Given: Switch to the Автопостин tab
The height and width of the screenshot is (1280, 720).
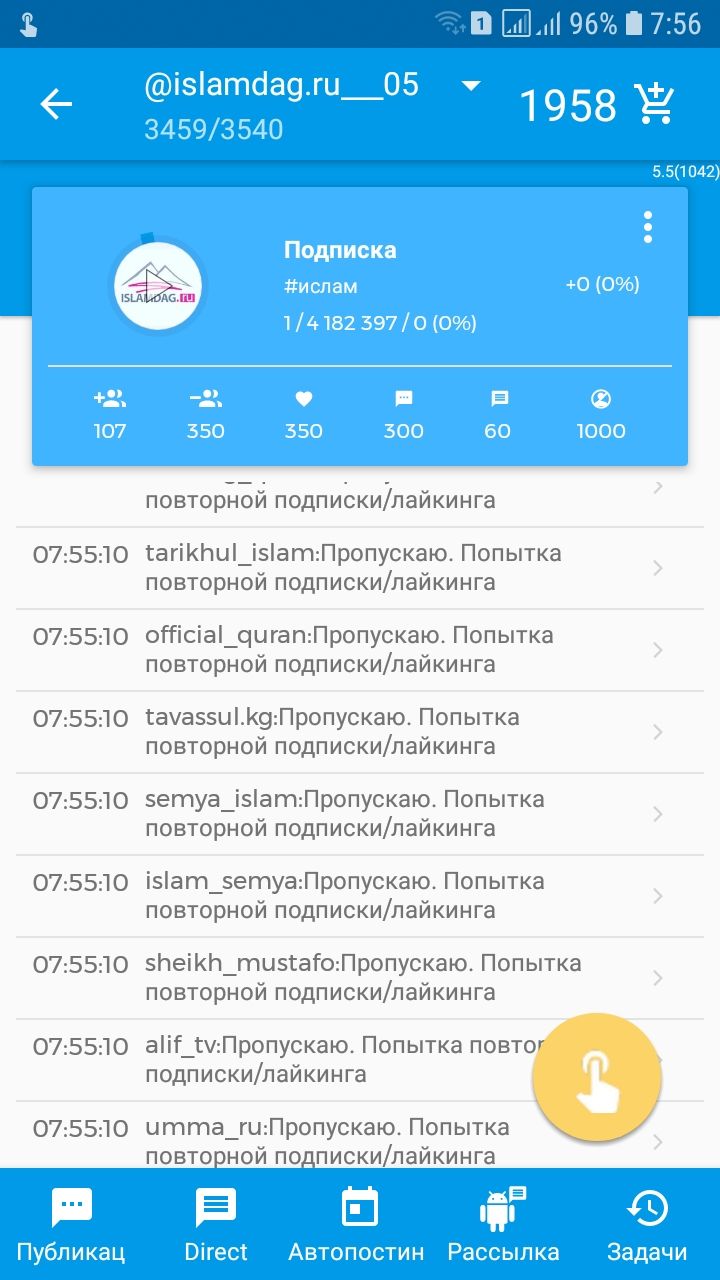Looking at the screenshot, I should (357, 1224).
